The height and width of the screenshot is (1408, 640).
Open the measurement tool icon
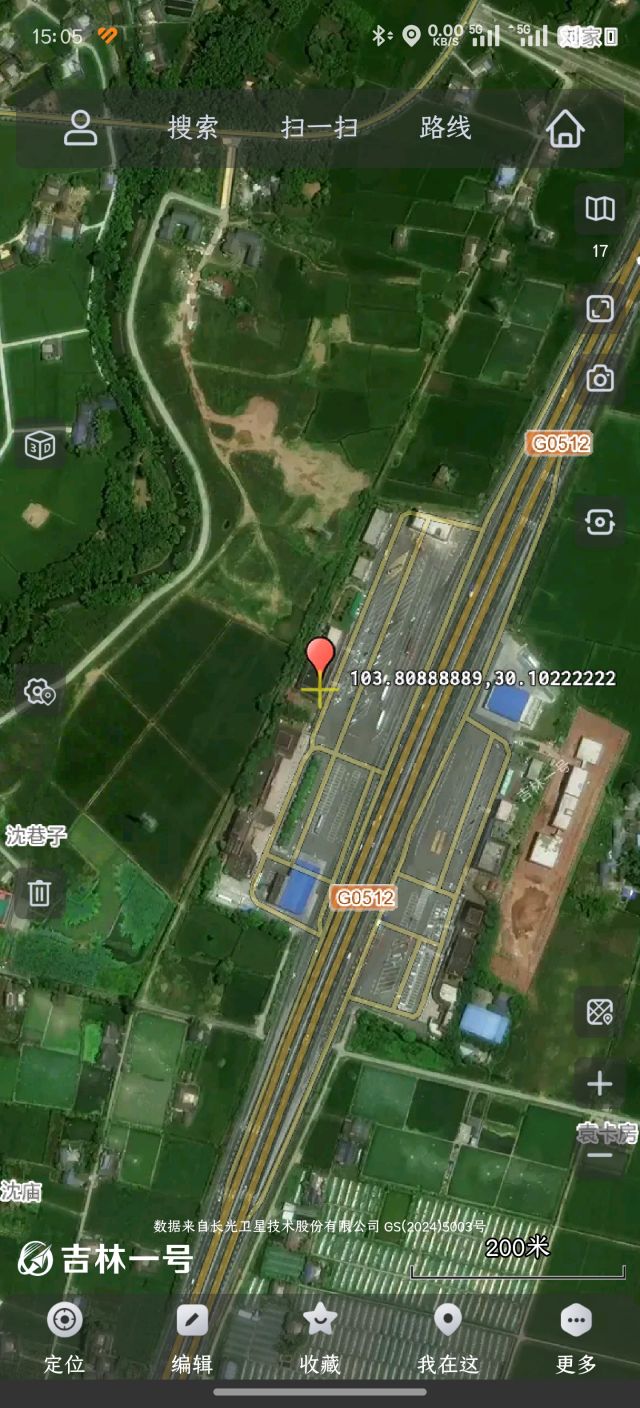(600, 1012)
